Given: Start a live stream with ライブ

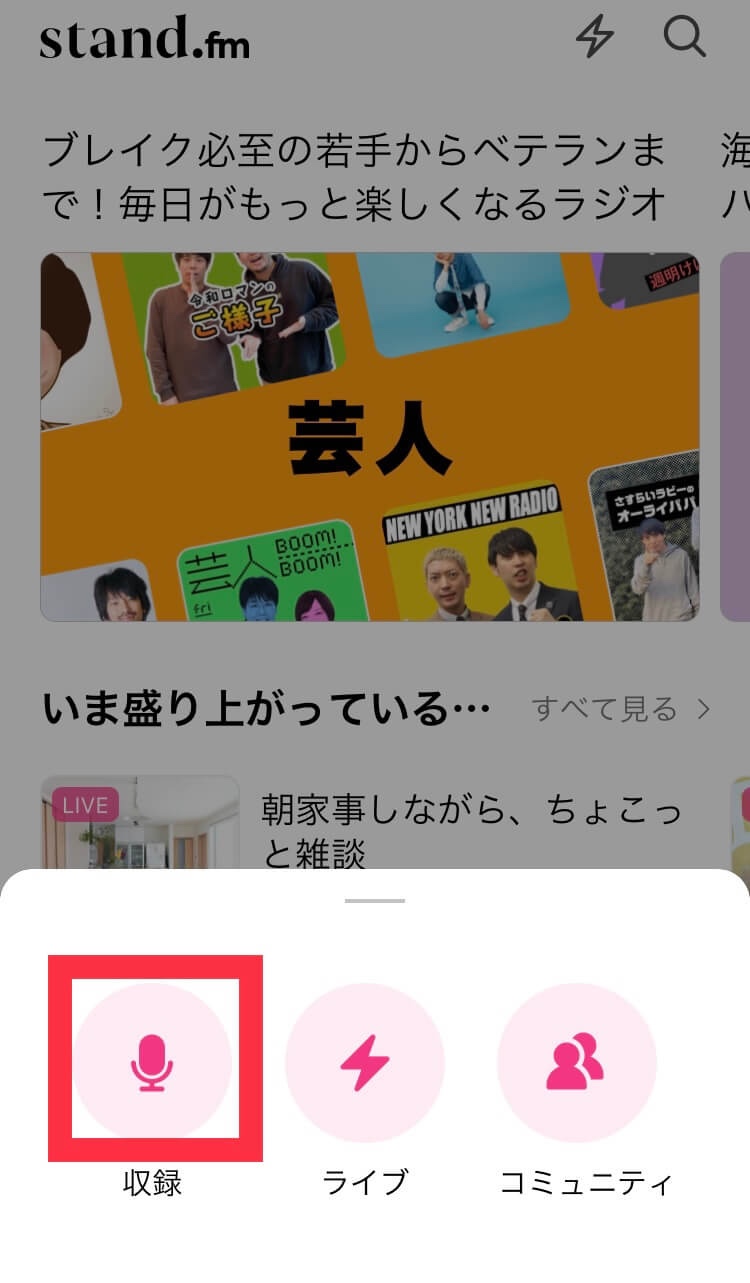Looking at the screenshot, I should (364, 1062).
